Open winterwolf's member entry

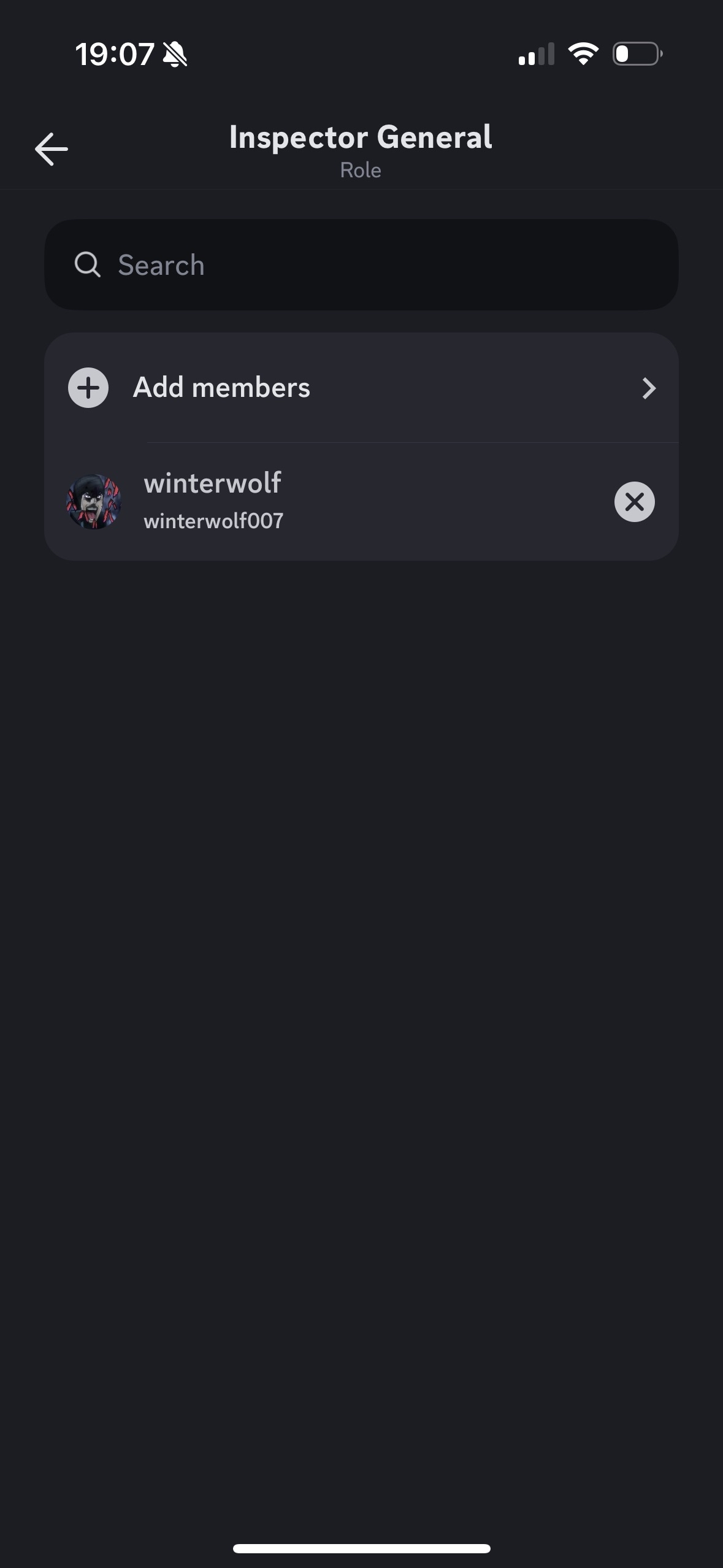[x=276, y=502]
